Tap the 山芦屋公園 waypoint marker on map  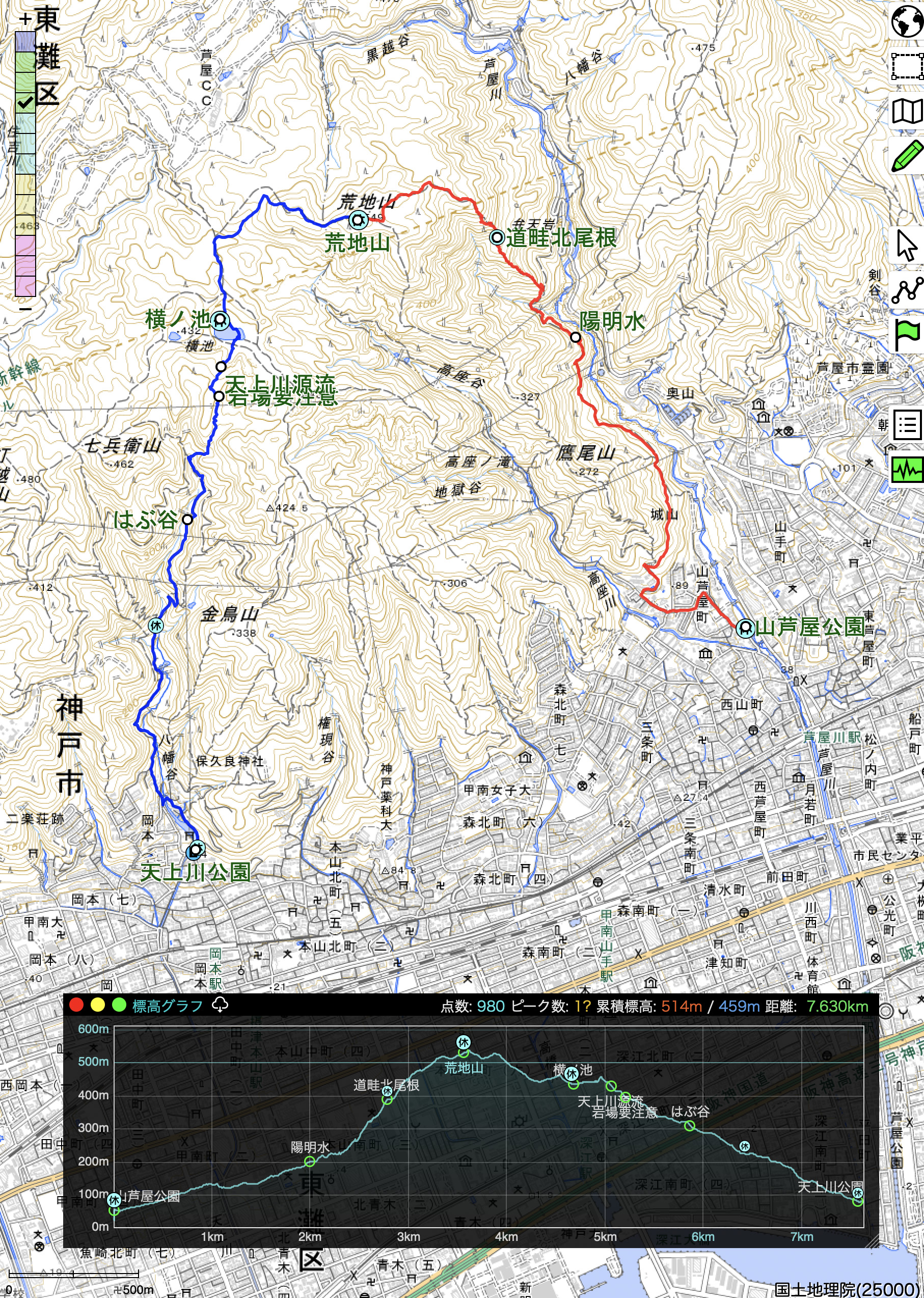pyautogui.click(x=744, y=628)
